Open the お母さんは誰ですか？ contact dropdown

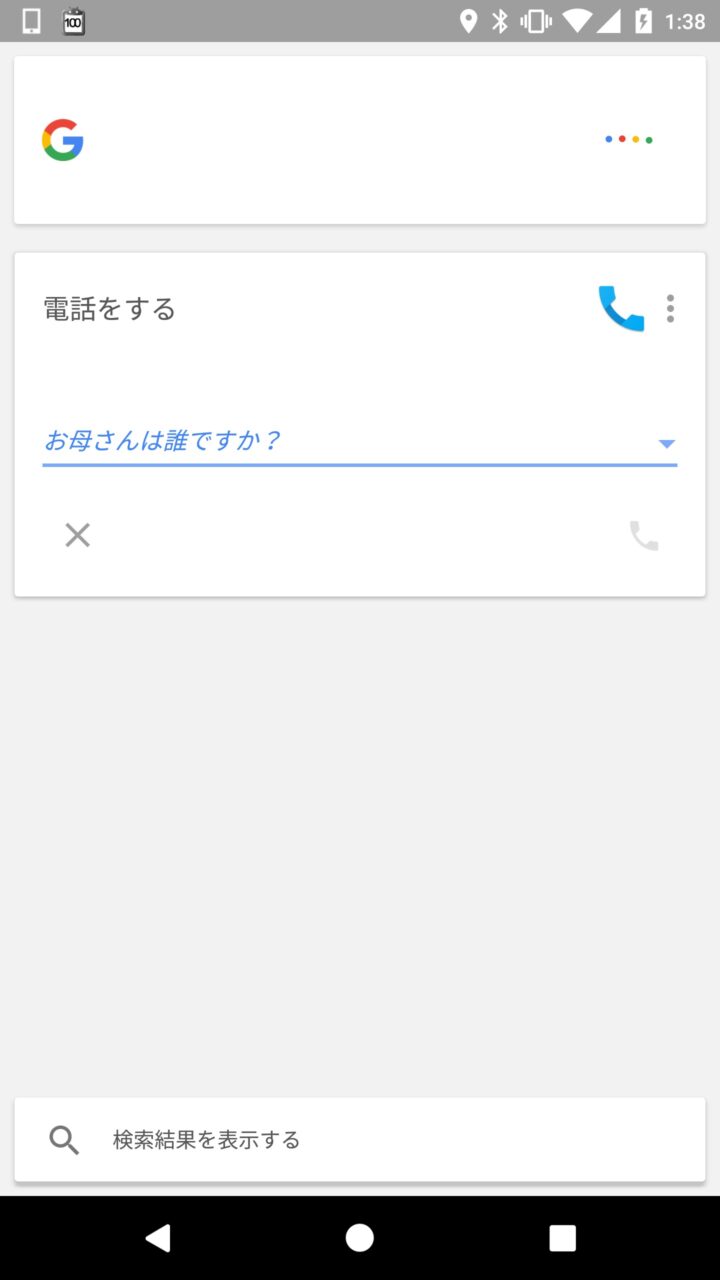tap(666, 443)
